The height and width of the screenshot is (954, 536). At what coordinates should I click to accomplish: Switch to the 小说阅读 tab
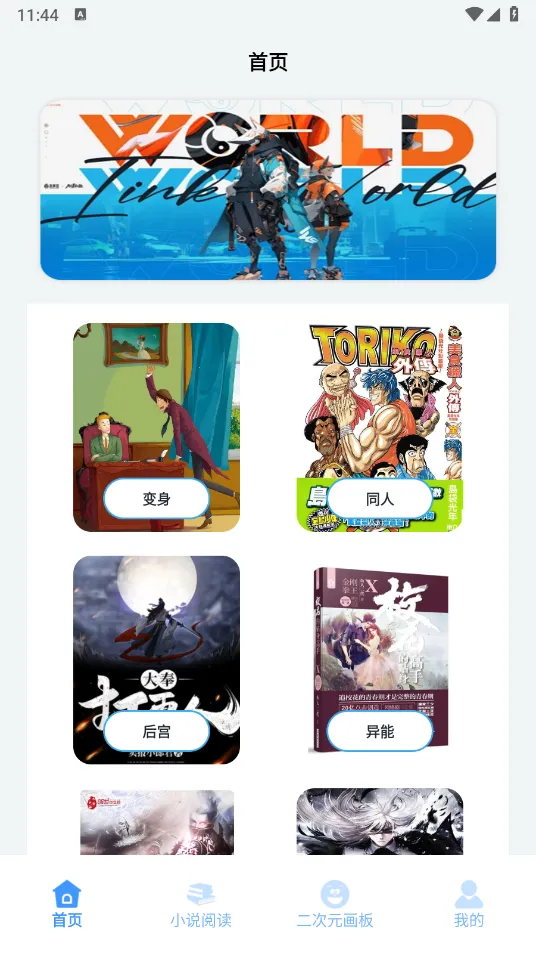[201, 904]
